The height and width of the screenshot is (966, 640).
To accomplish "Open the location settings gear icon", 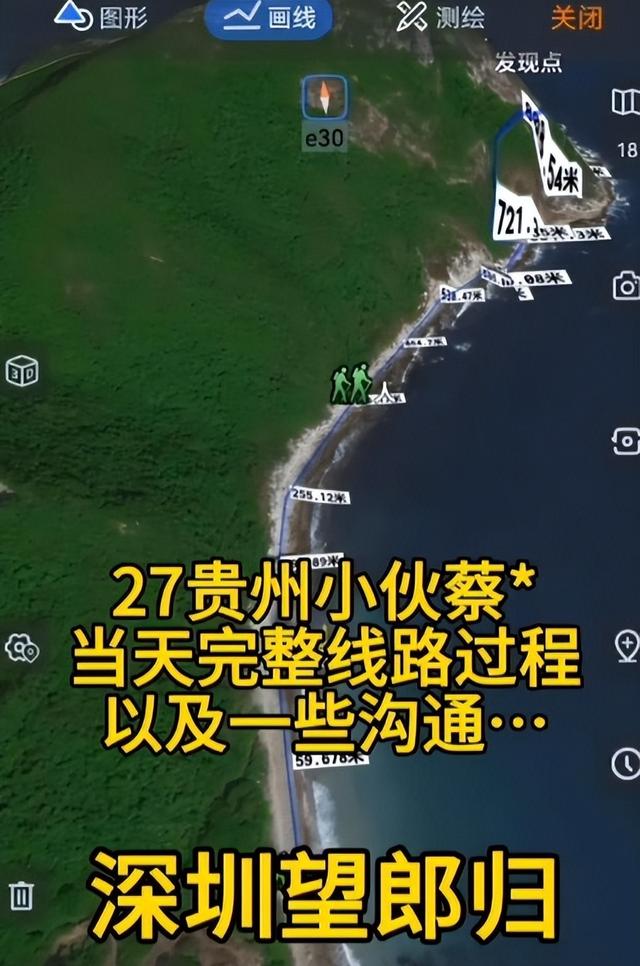I will [x=22, y=648].
